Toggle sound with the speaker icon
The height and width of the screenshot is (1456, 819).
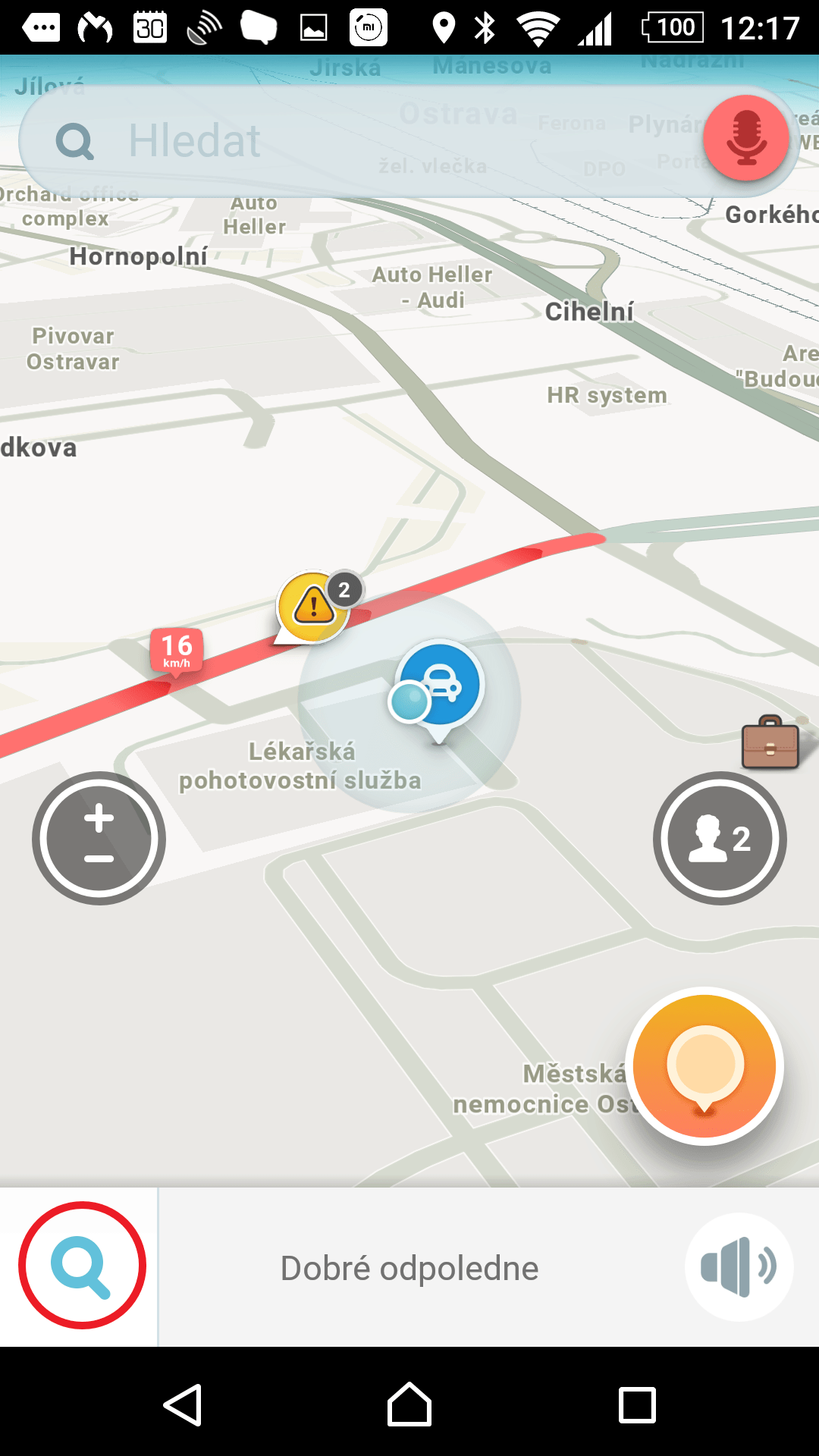(x=739, y=1267)
